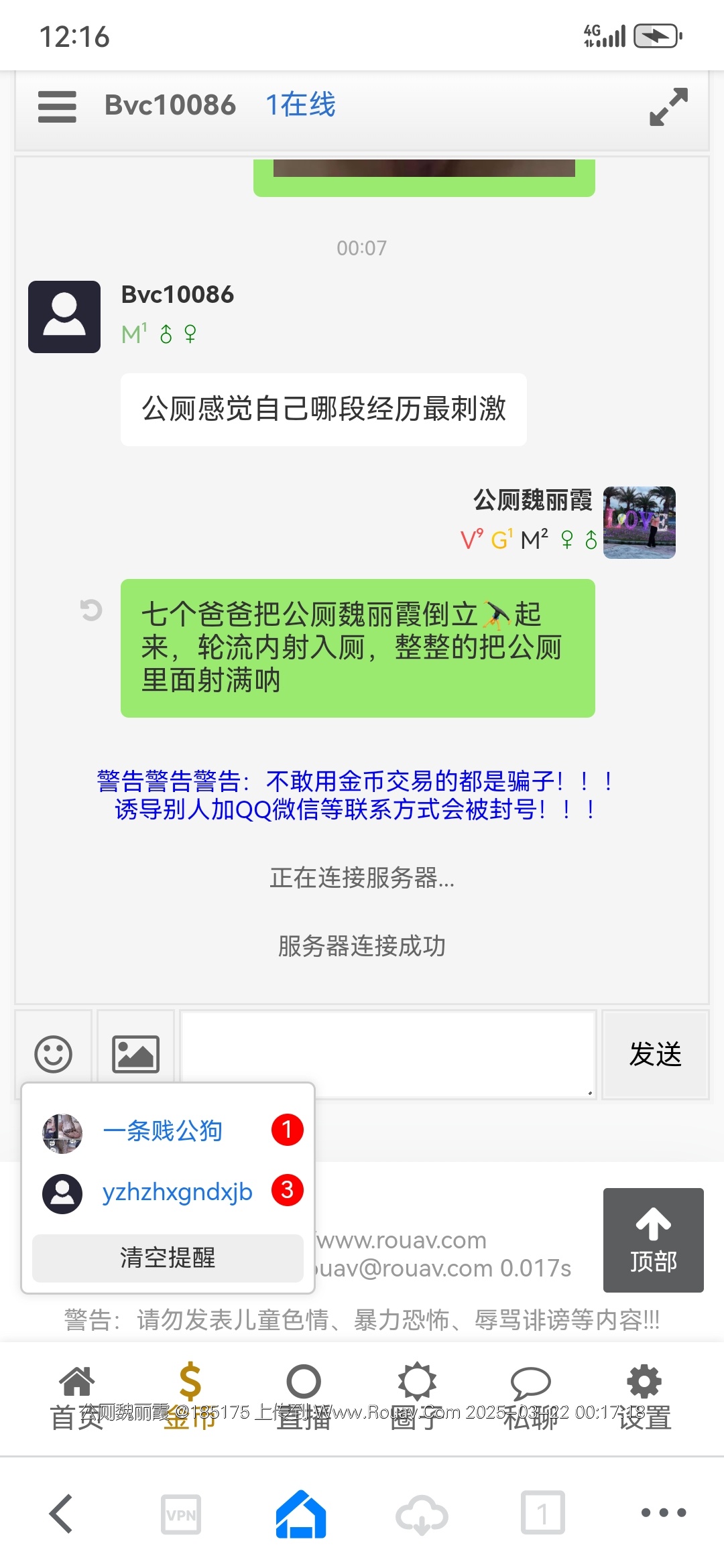Expand chat to fullscreen
724x1568 pixels.
[668, 107]
